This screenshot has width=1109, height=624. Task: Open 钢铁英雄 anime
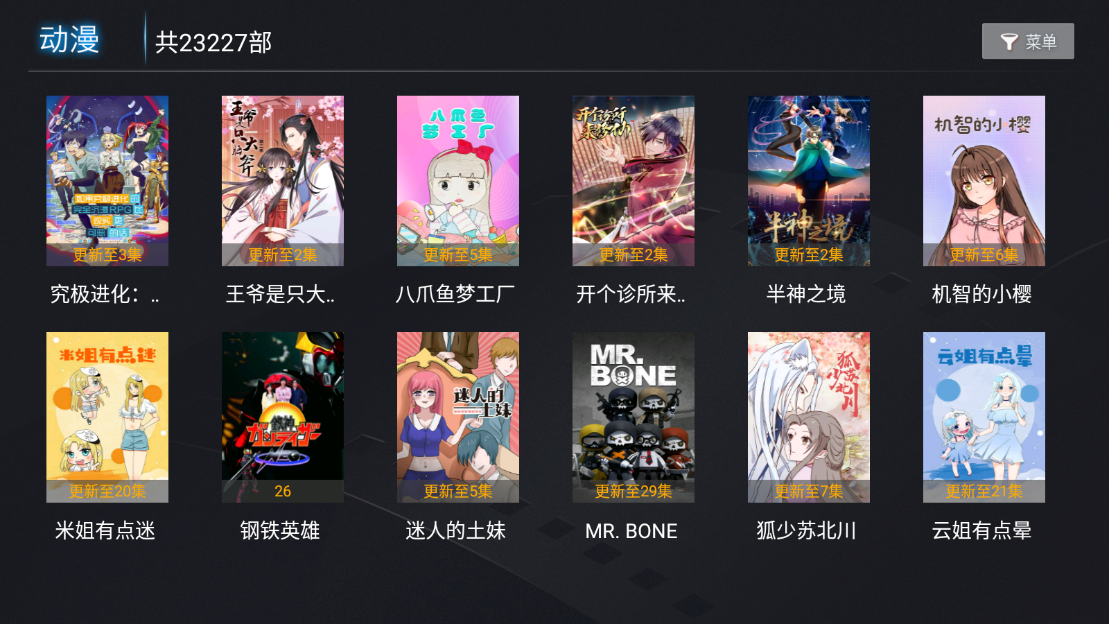(x=283, y=417)
